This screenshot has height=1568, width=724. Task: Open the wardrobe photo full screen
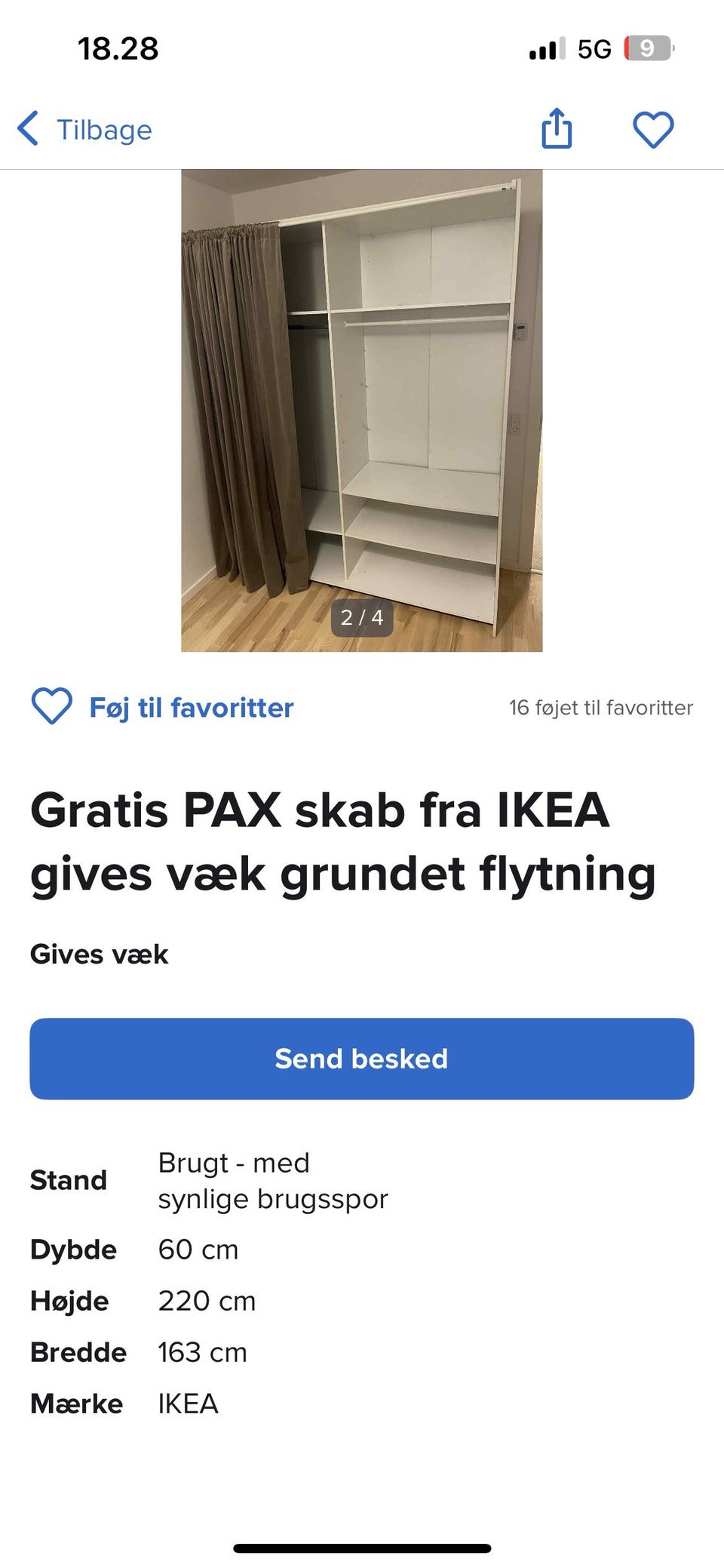(362, 410)
